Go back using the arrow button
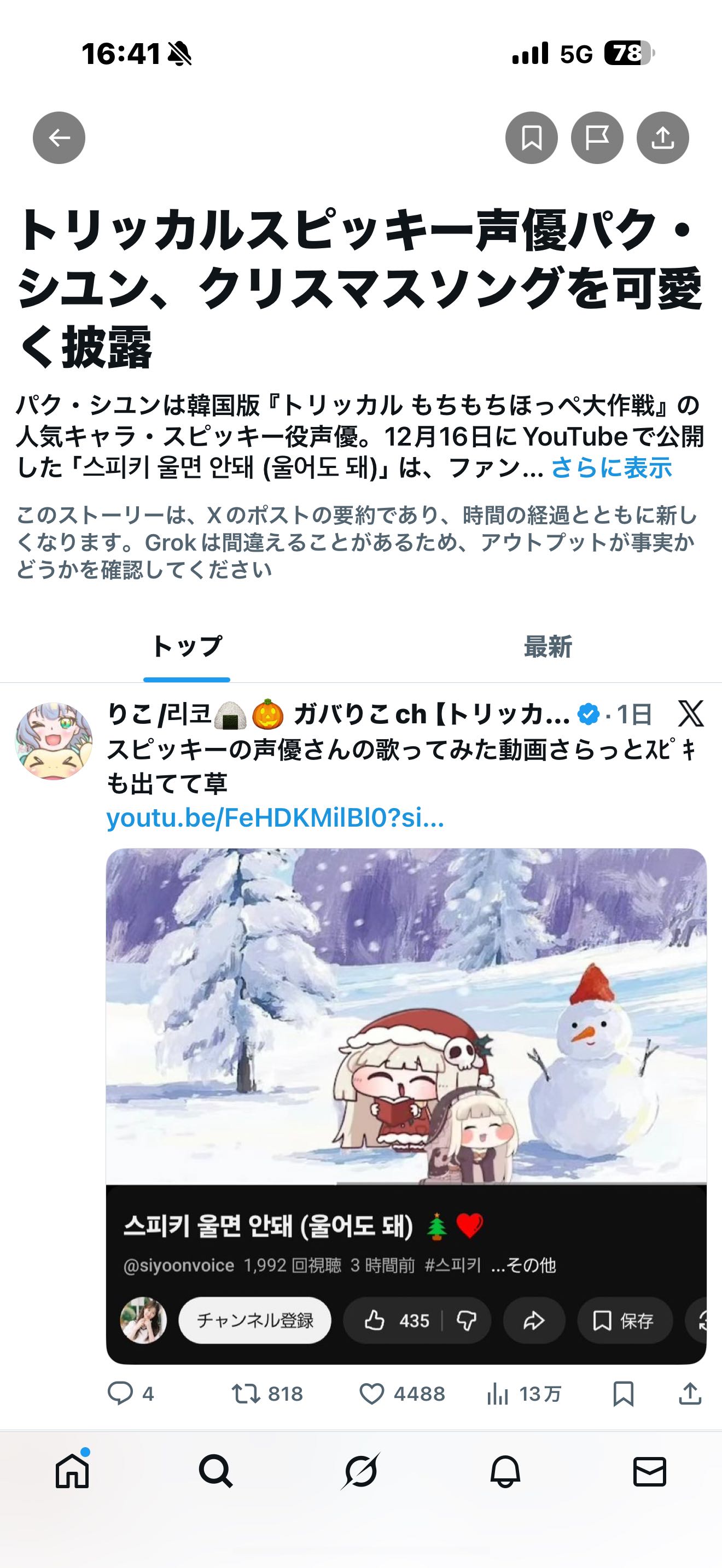Viewport: 722px width, 1568px height. tap(59, 138)
